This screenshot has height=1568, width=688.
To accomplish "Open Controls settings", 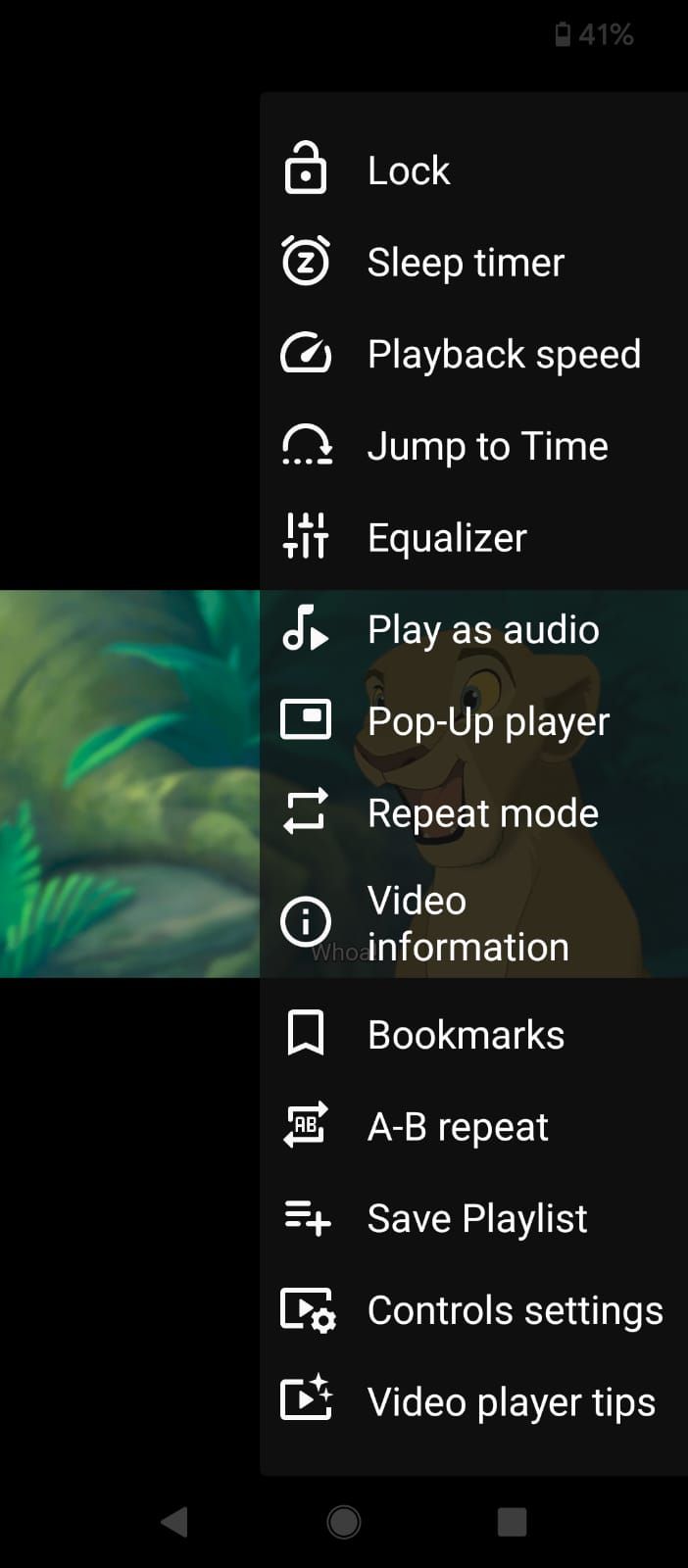I will pos(514,1310).
